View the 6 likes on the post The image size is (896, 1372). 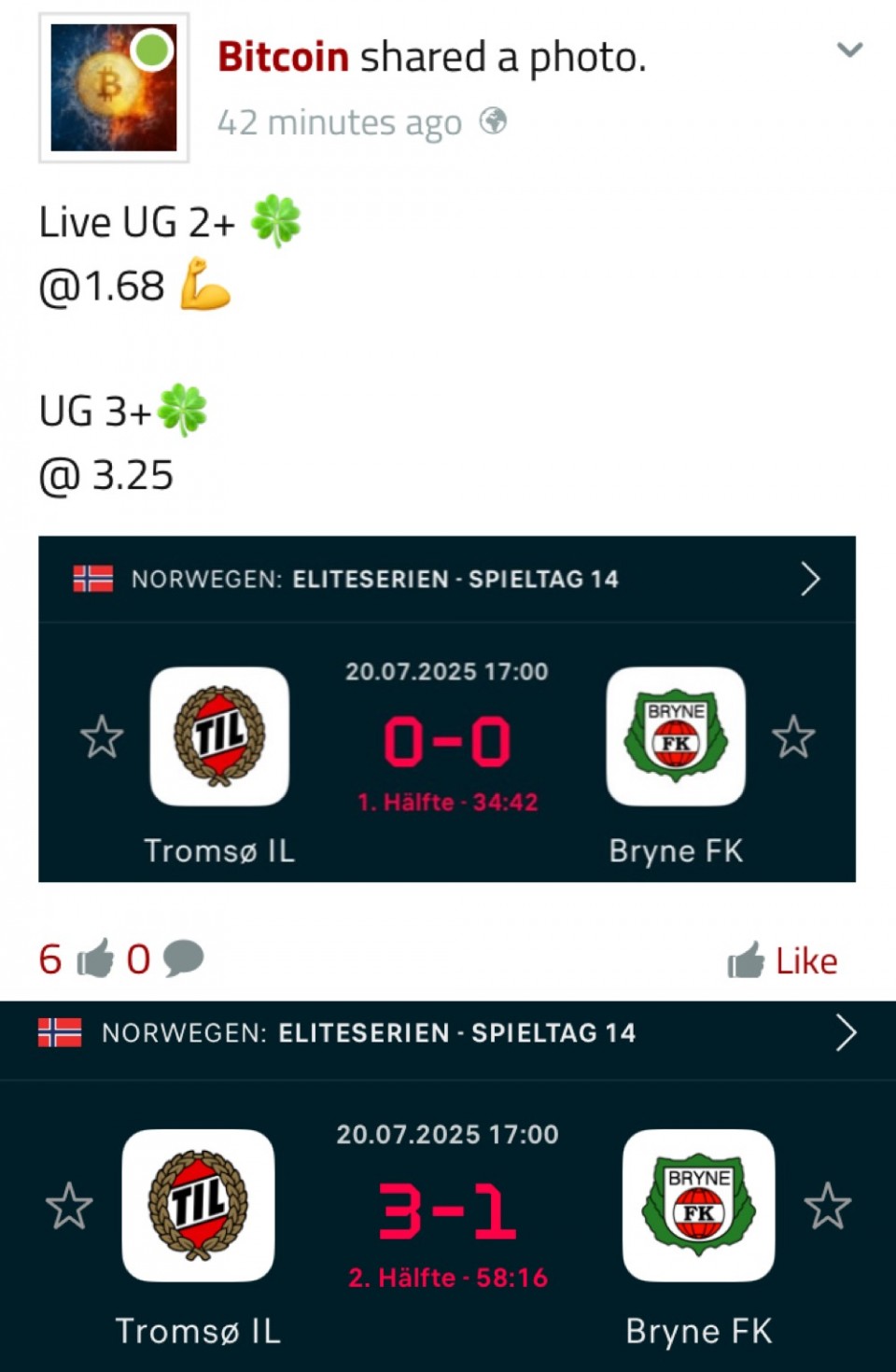tap(75, 959)
